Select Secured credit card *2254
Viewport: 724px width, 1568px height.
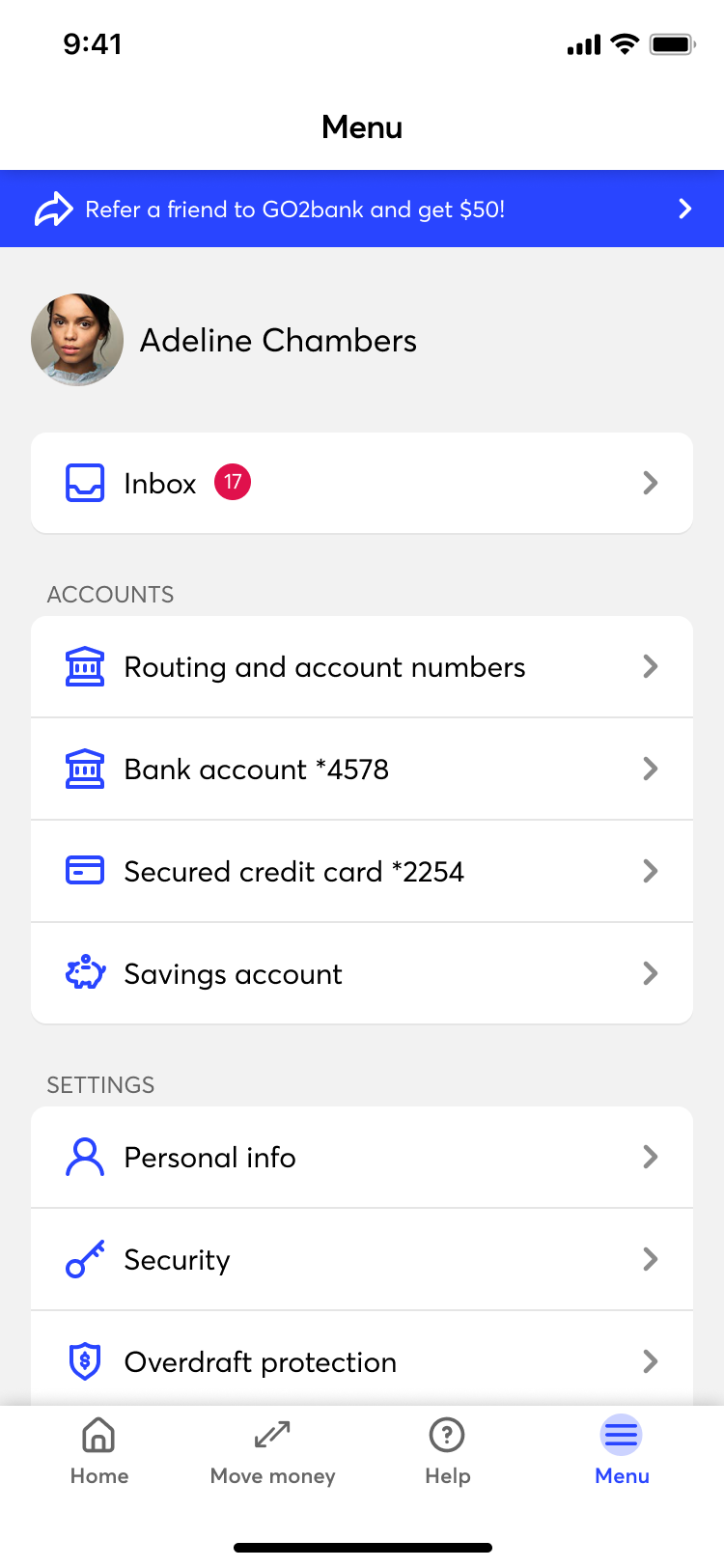click(362, 872)
